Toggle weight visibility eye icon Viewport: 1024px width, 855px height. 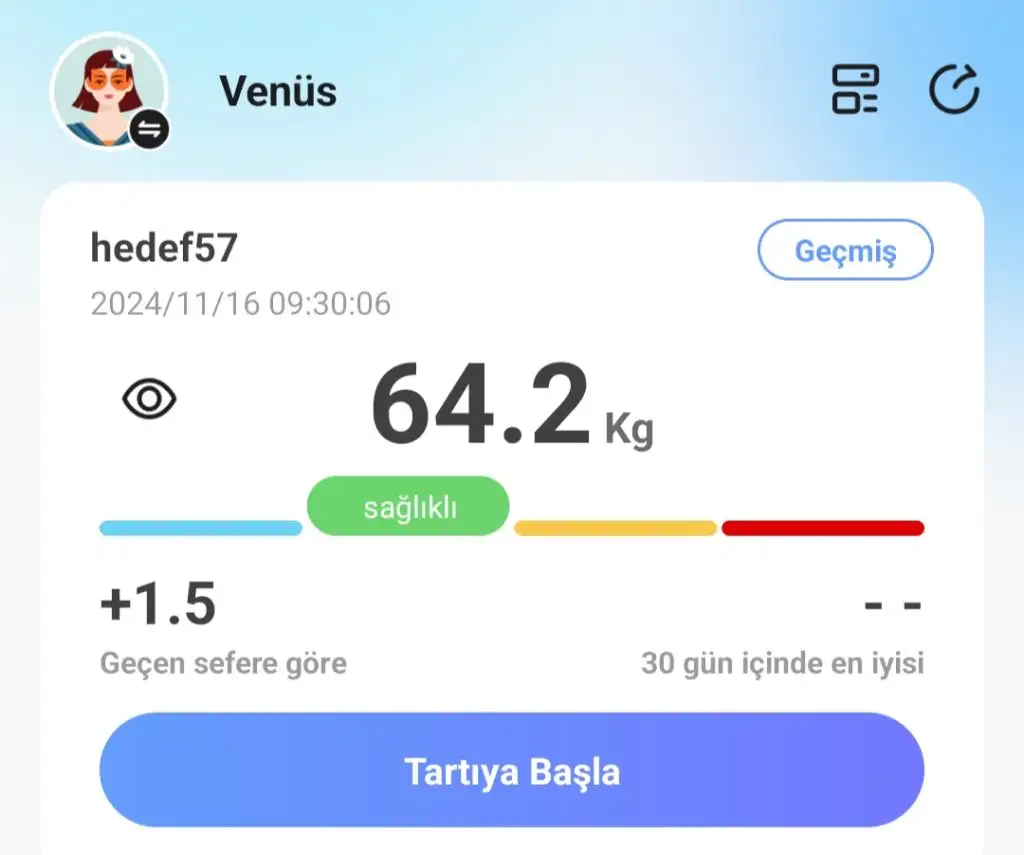click(x=150, y=400)
